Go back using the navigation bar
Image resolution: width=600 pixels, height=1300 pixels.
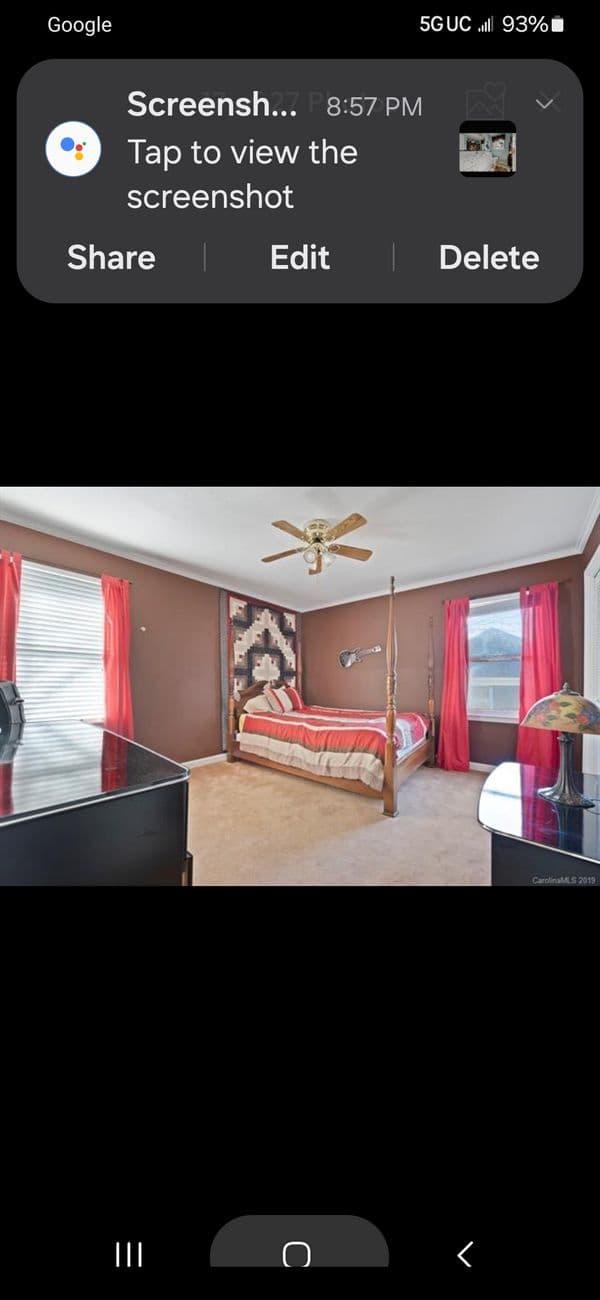(464, 1254)
